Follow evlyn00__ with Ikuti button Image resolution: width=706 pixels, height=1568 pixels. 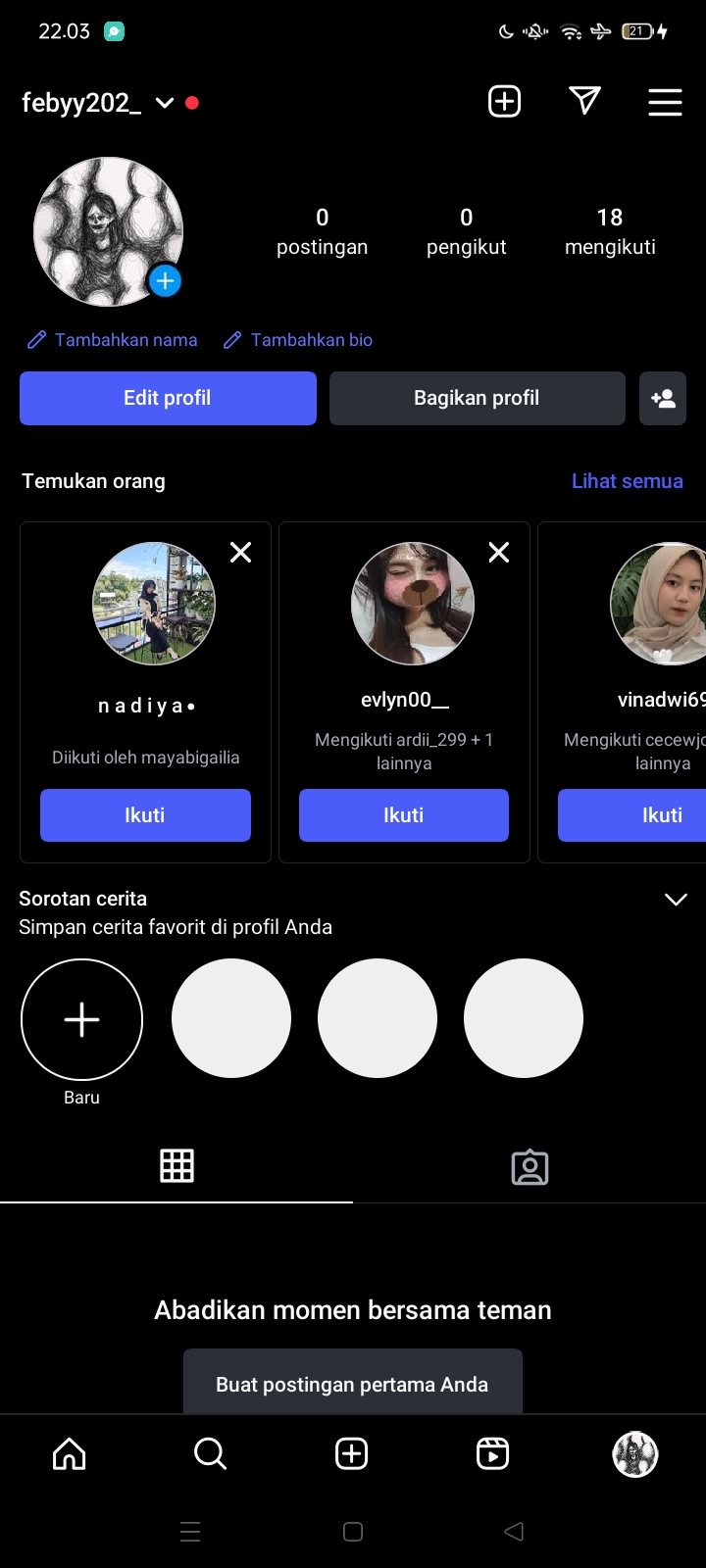click(x=403, y=815)
